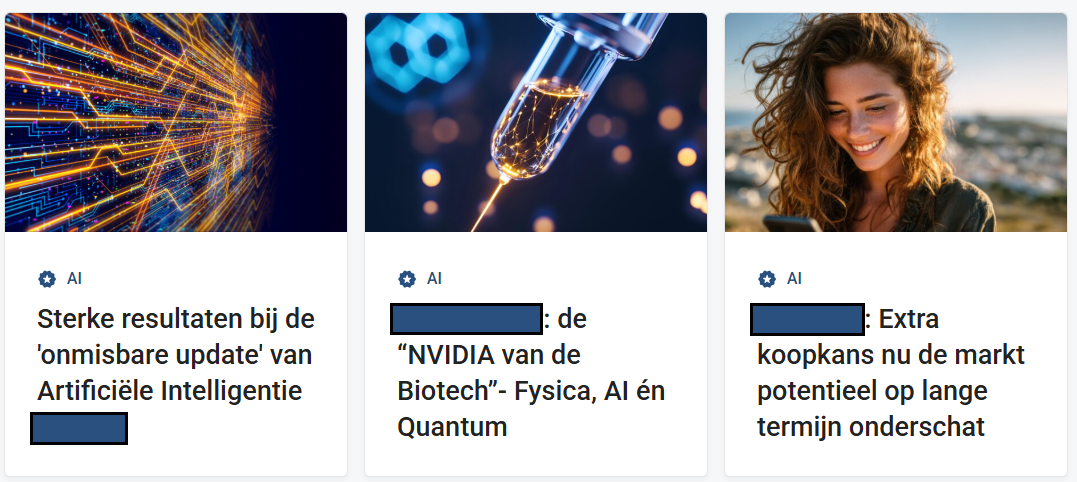Open the 'Extra koopkans' article card

pos(890,373)
